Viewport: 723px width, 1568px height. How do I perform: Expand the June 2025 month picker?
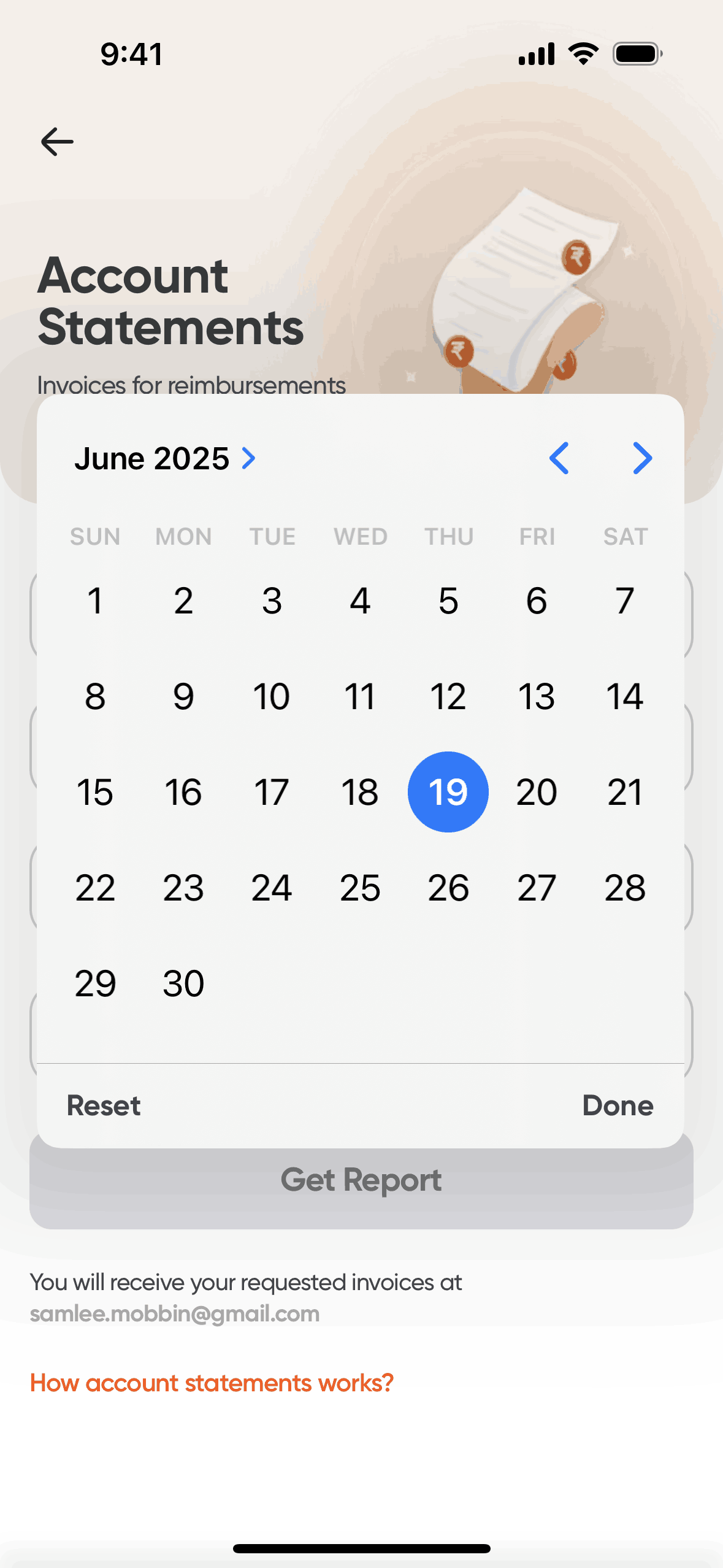coord(164,458)
